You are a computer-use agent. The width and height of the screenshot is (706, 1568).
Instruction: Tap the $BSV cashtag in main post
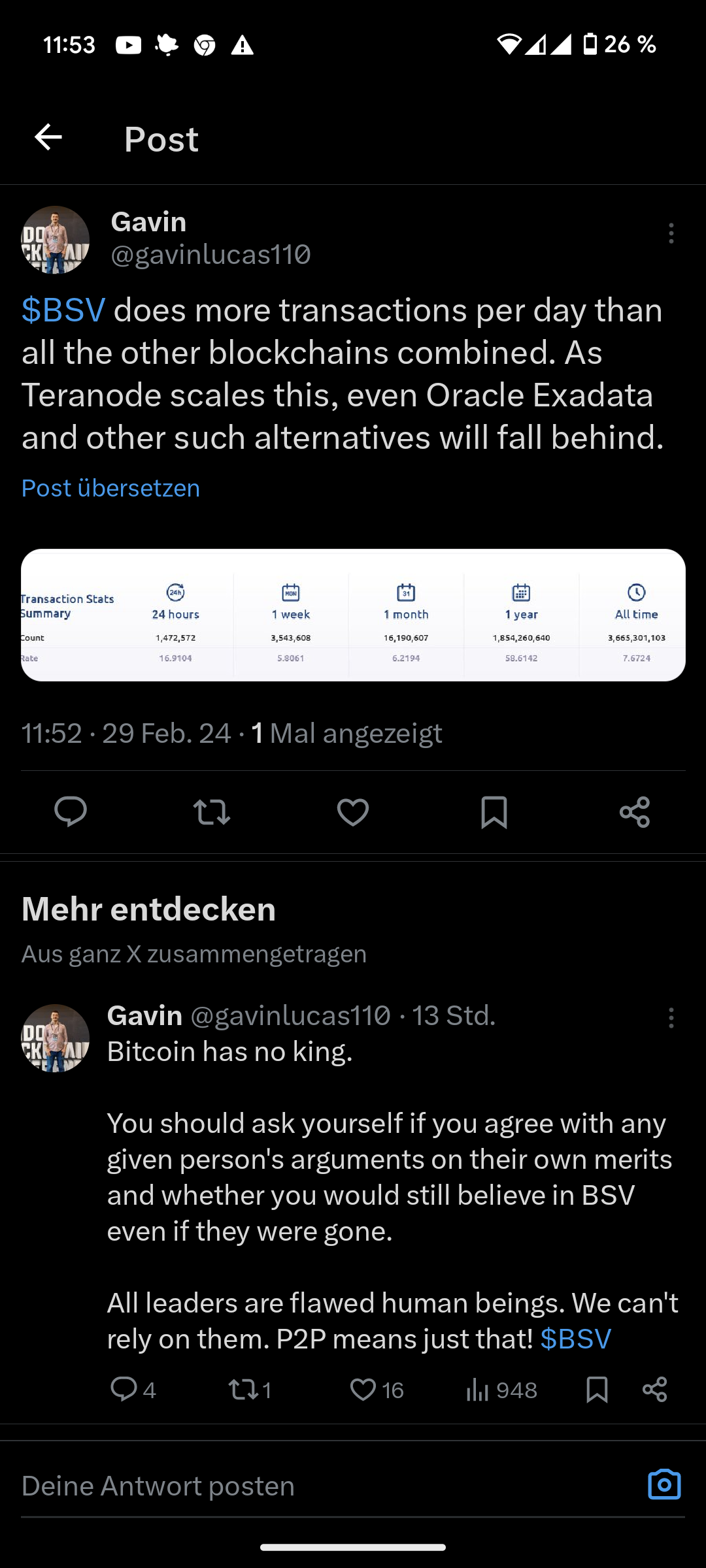tap(63, 310)
